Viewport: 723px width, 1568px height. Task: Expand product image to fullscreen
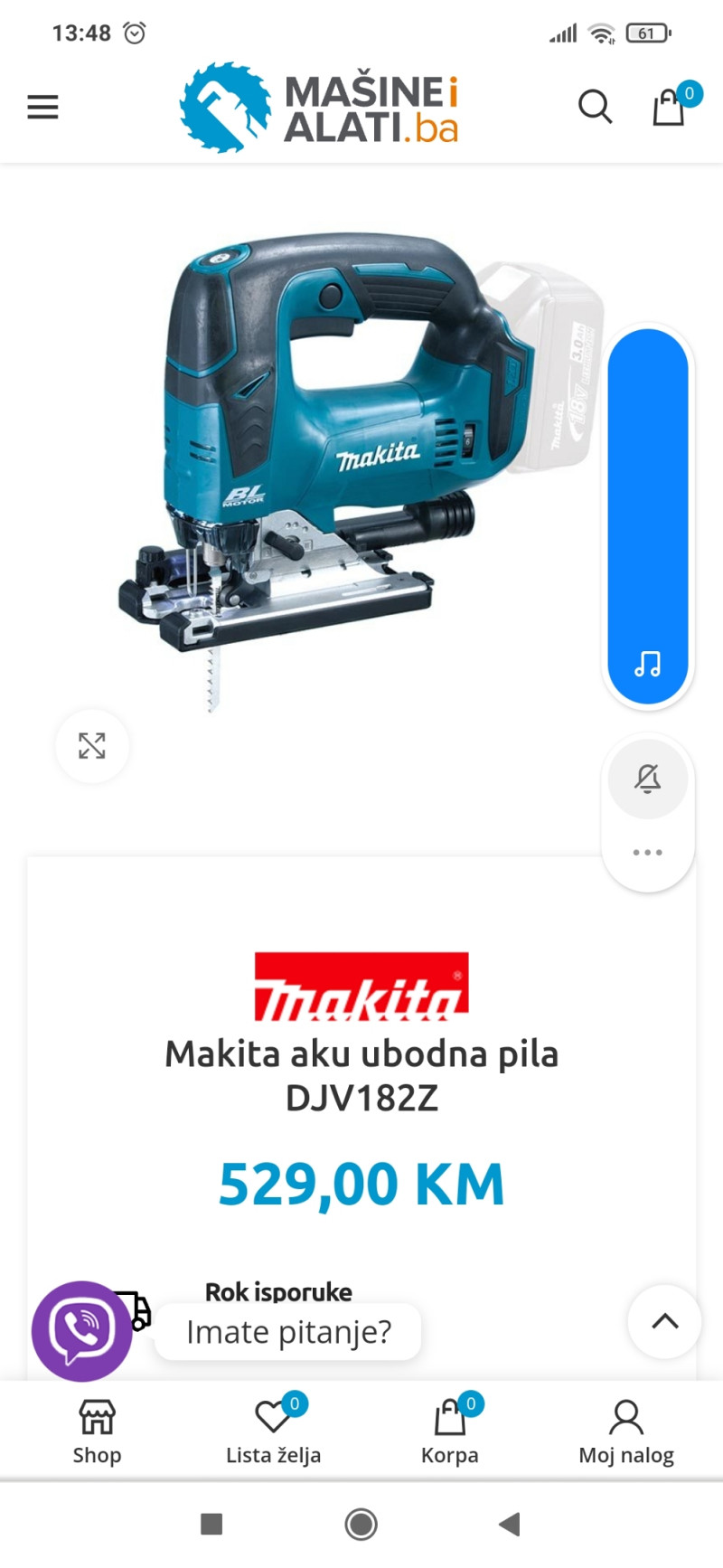click(x=91, y=746)
